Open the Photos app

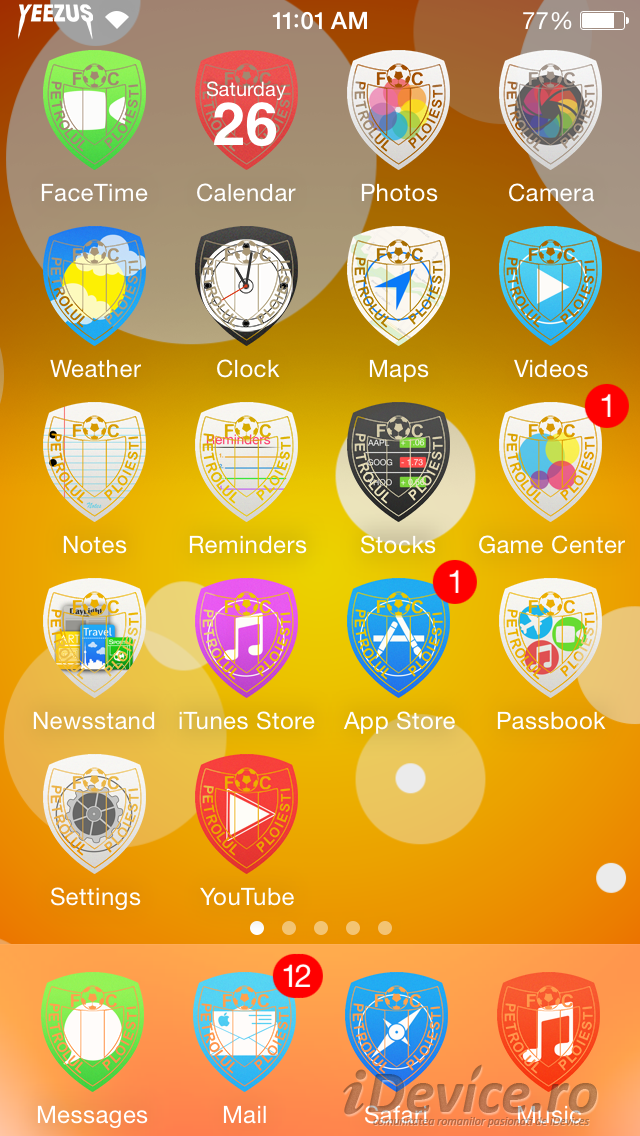pos(399,110)
